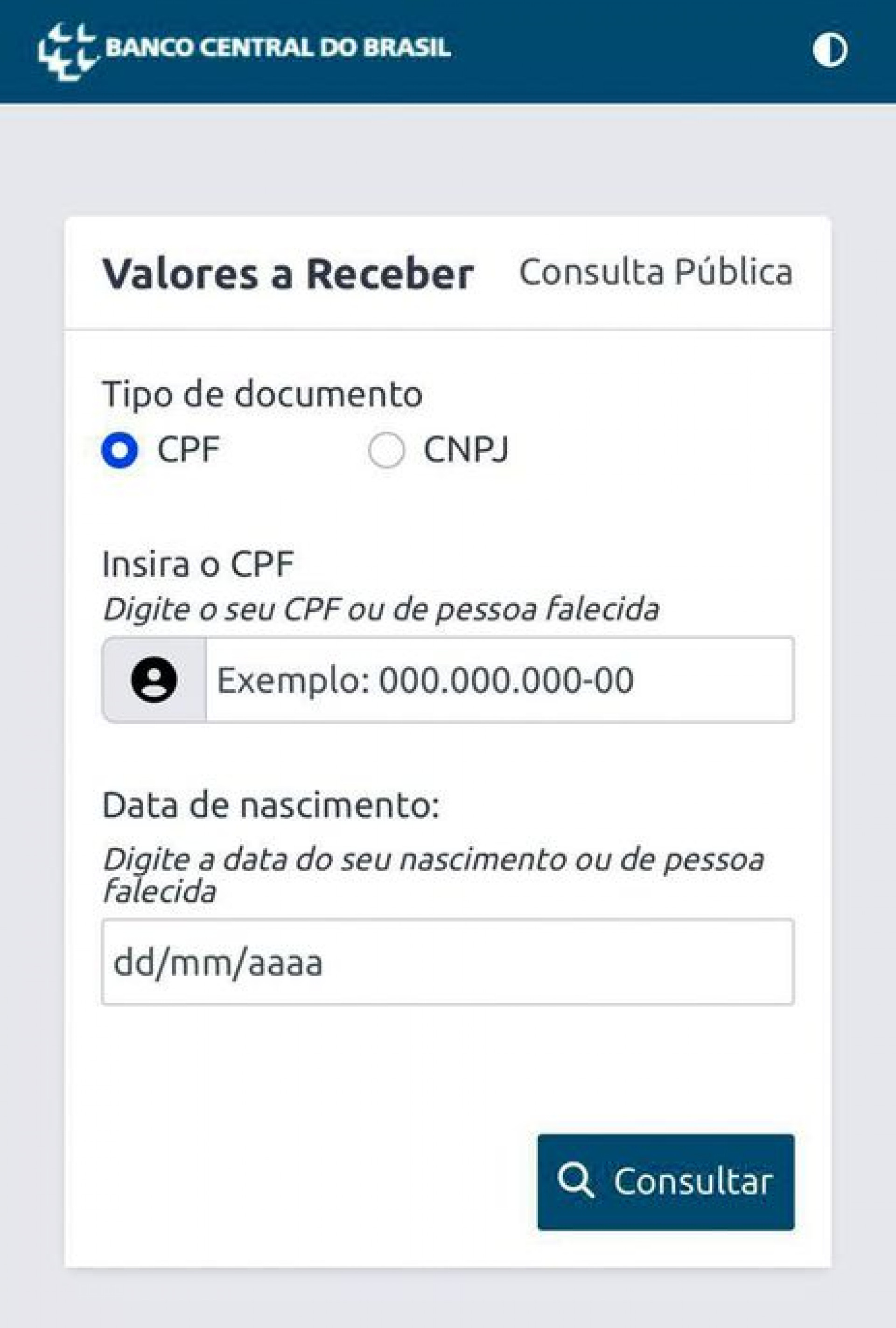Tap the Consultar button
The width and height of the screenshot is (896, 1328).
666,1181
